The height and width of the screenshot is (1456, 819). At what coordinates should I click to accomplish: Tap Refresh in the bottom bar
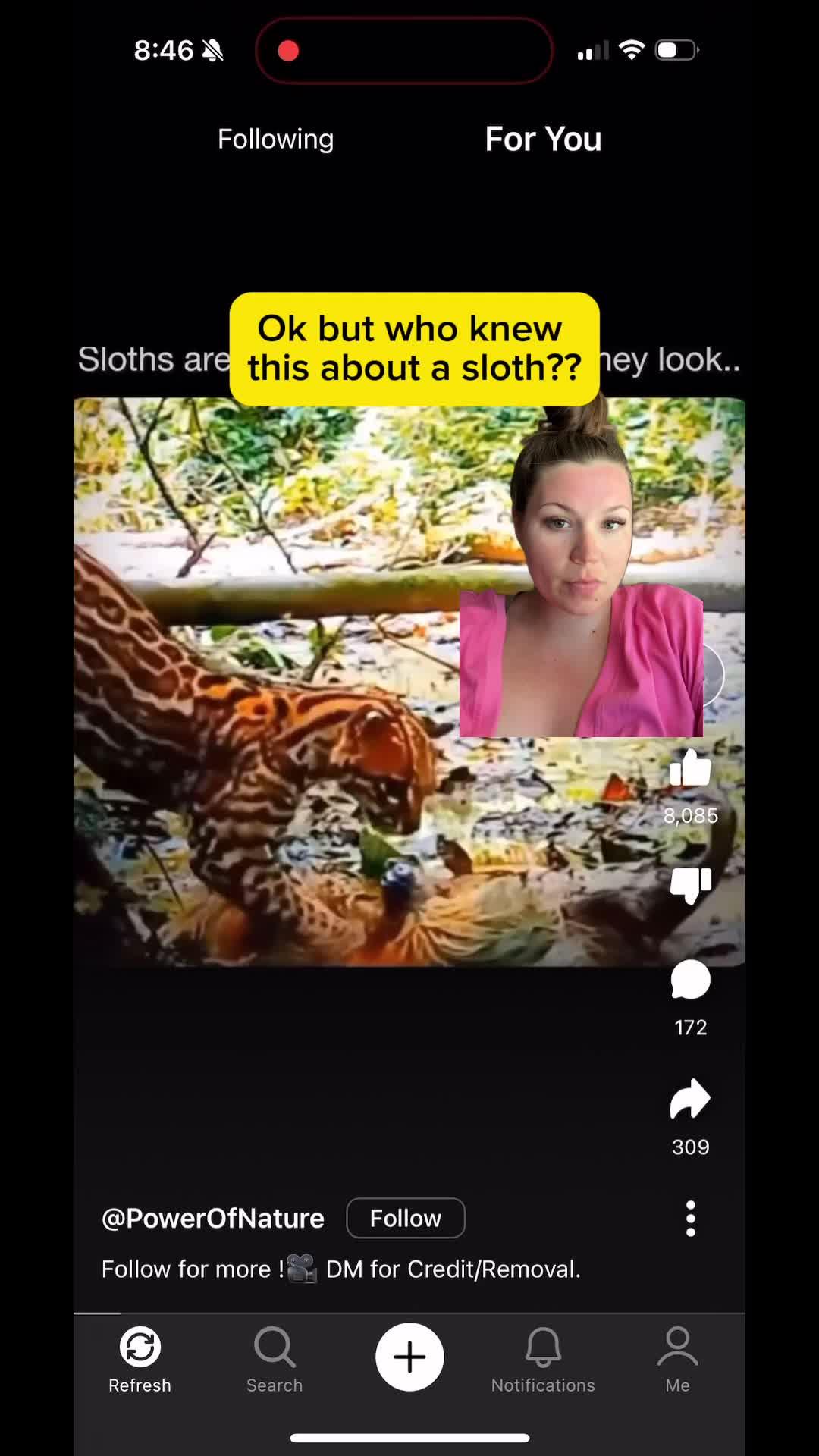(140, 1359)
